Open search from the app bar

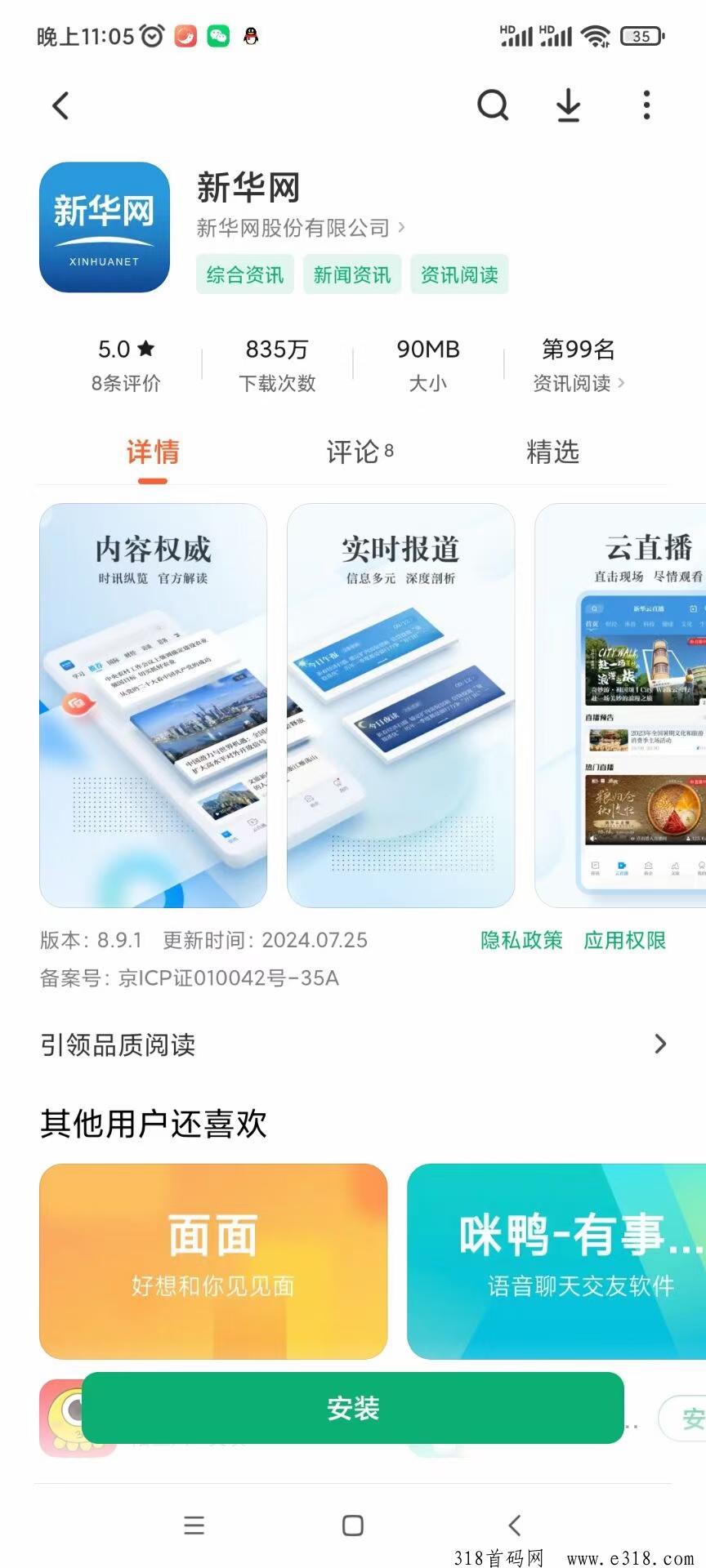493,105
